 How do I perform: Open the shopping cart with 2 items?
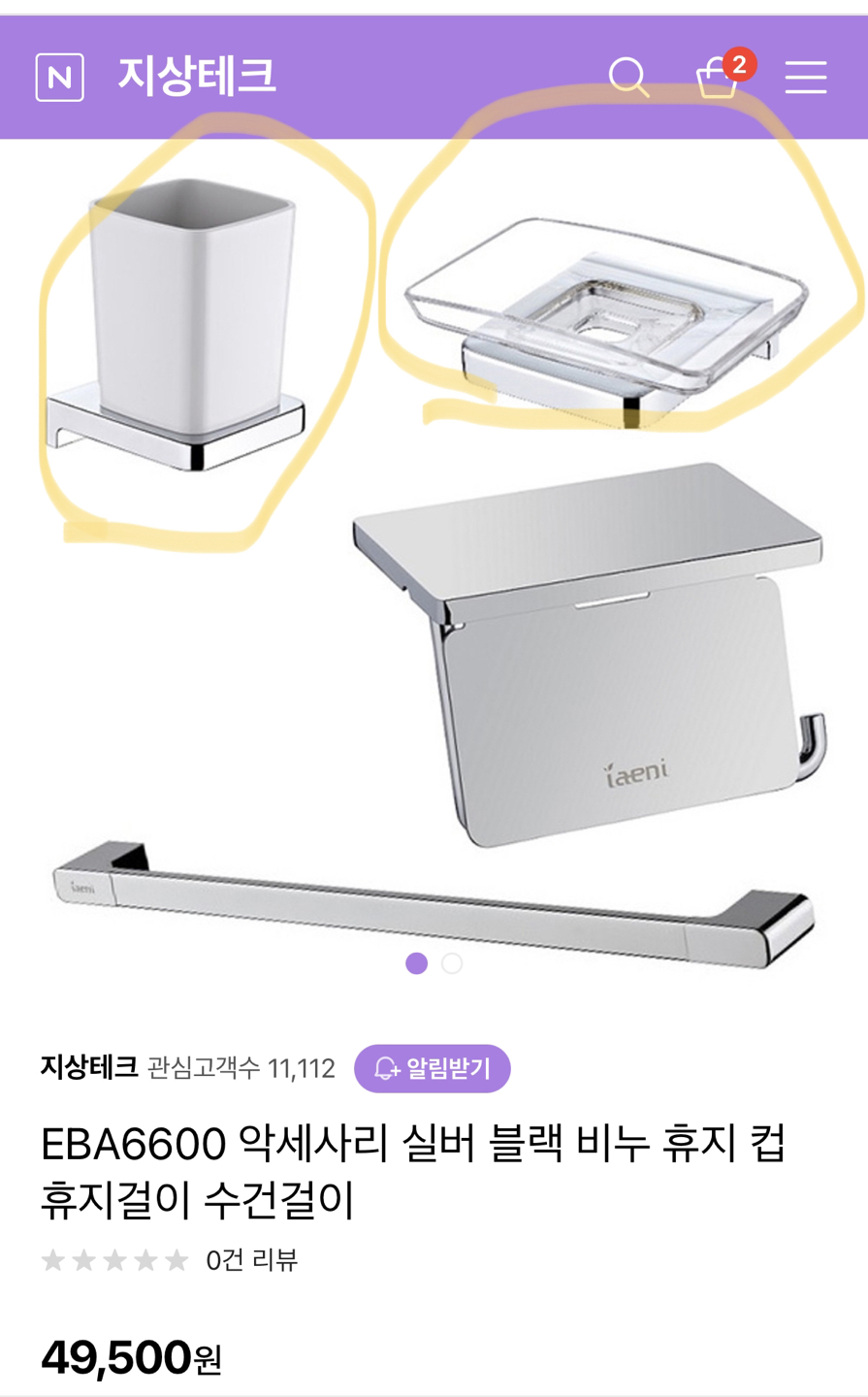point(719,77)
